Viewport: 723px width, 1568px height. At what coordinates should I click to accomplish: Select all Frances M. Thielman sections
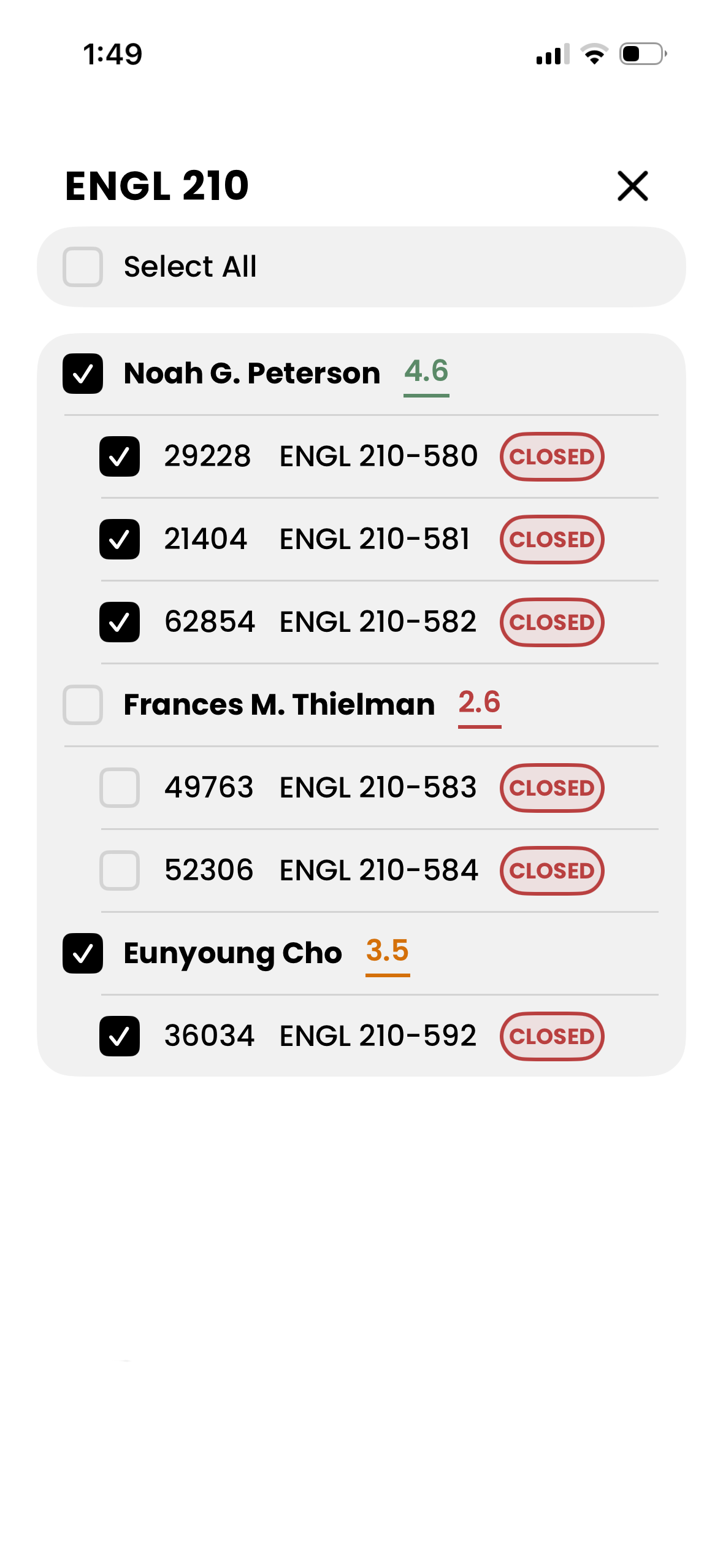tap(83, 705)
